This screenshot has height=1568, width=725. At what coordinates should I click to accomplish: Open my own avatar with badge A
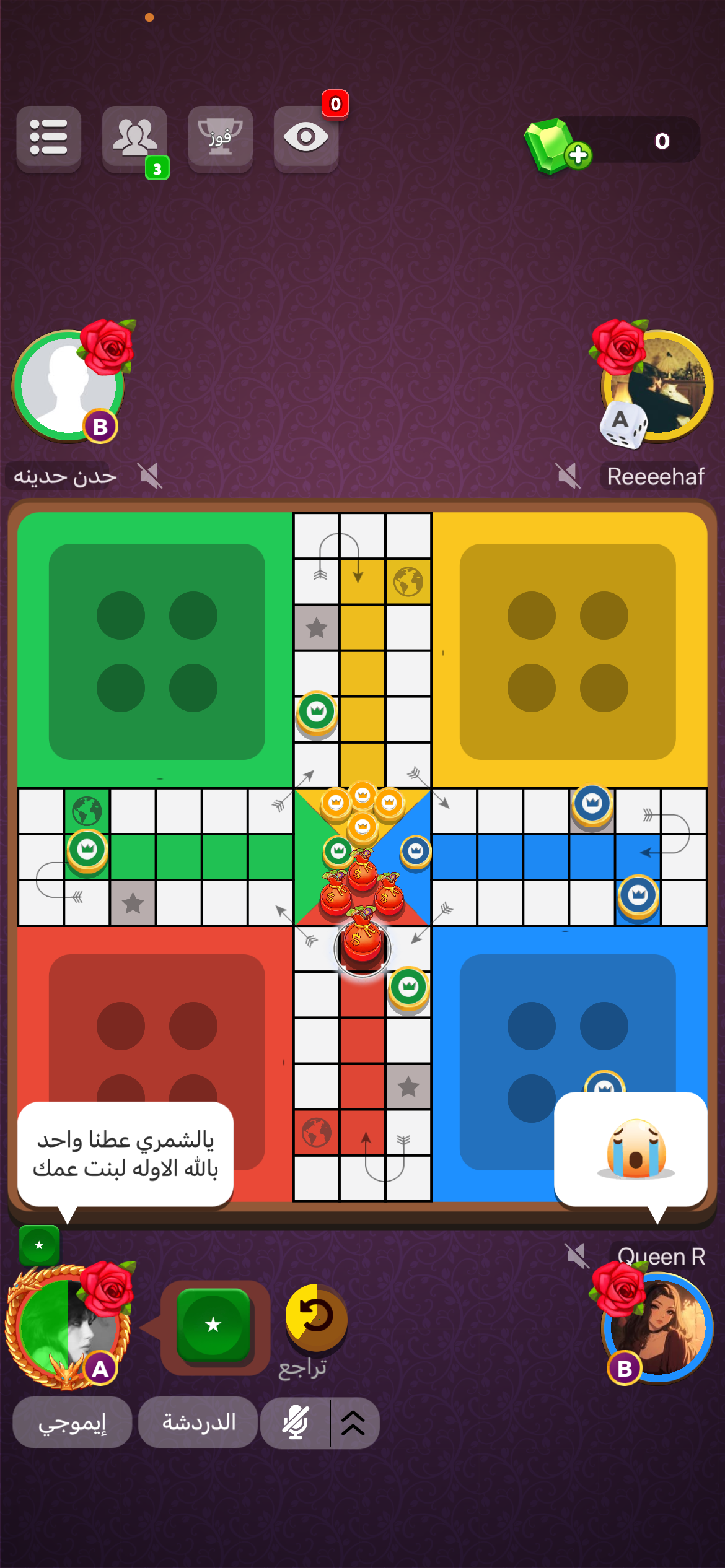pos(68,1327)
